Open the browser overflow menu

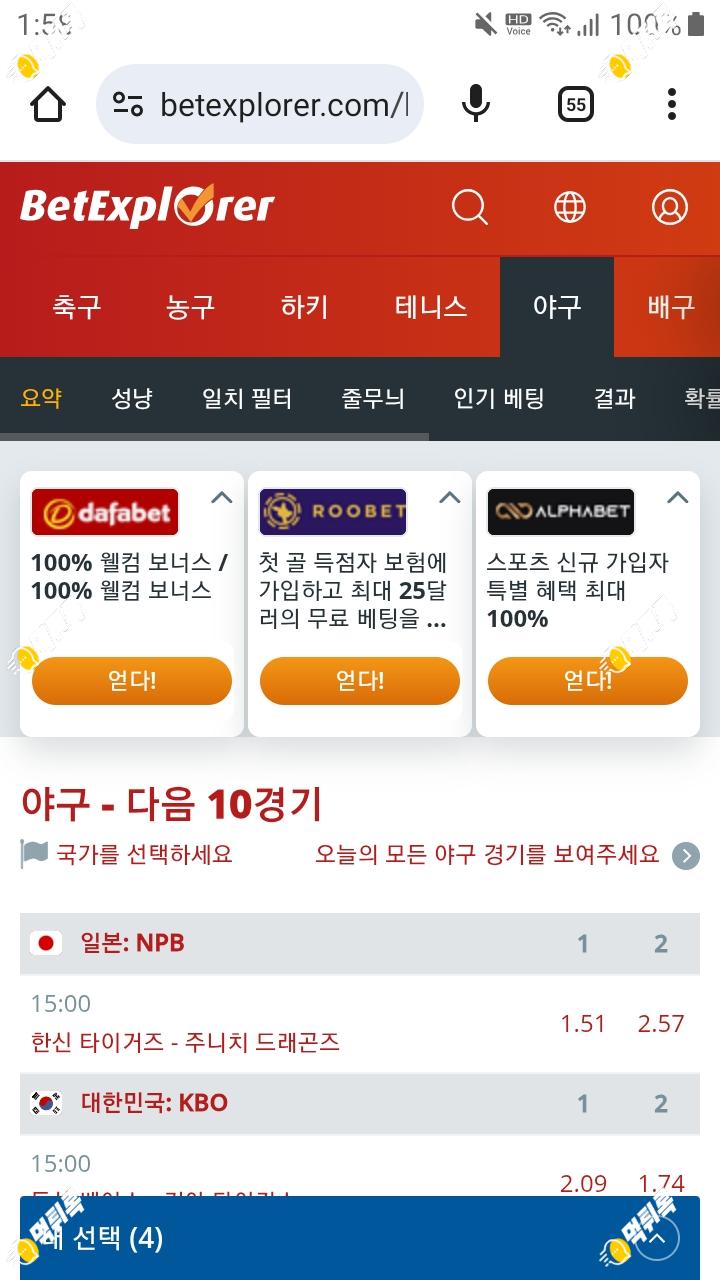672,104
